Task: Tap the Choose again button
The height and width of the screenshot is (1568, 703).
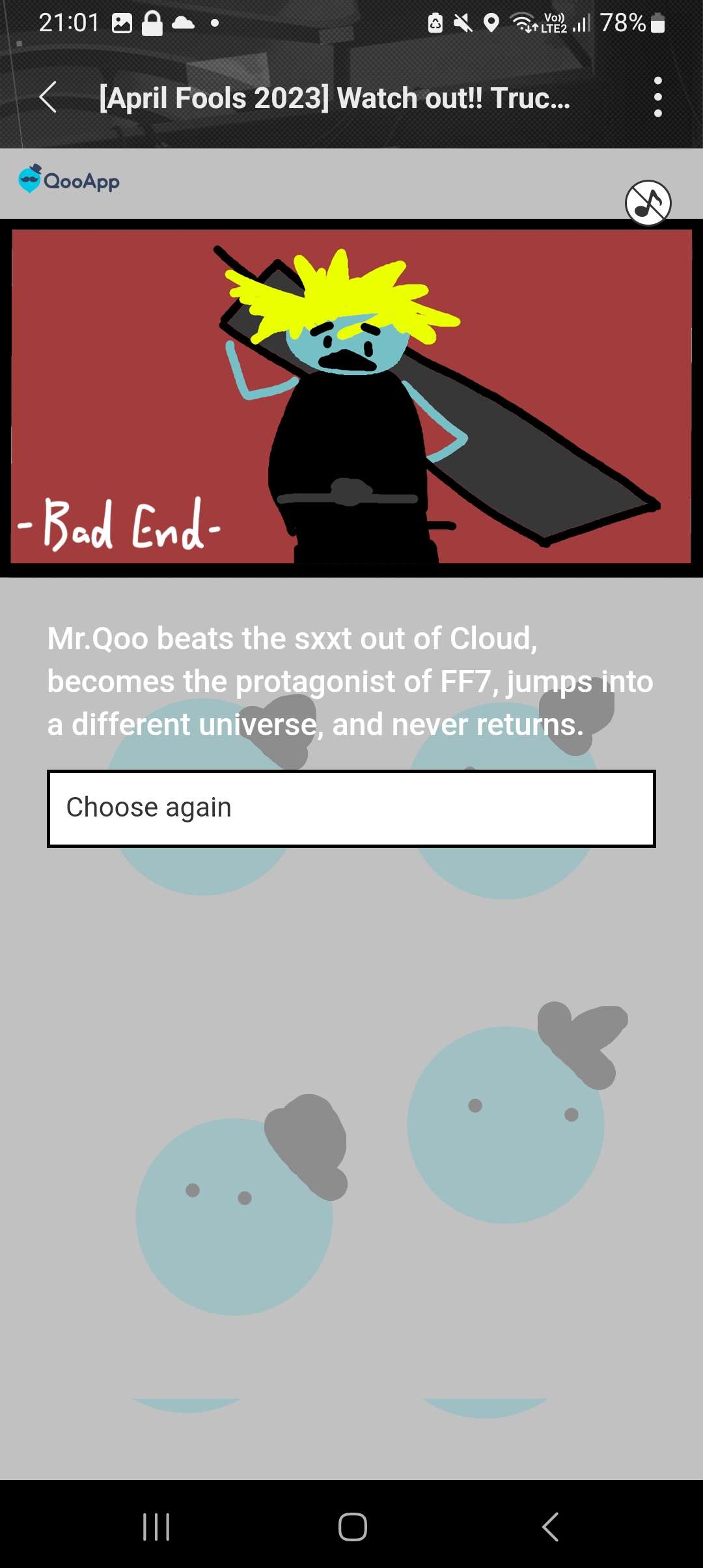Action: pyautogui.click(x=351, y=808)
